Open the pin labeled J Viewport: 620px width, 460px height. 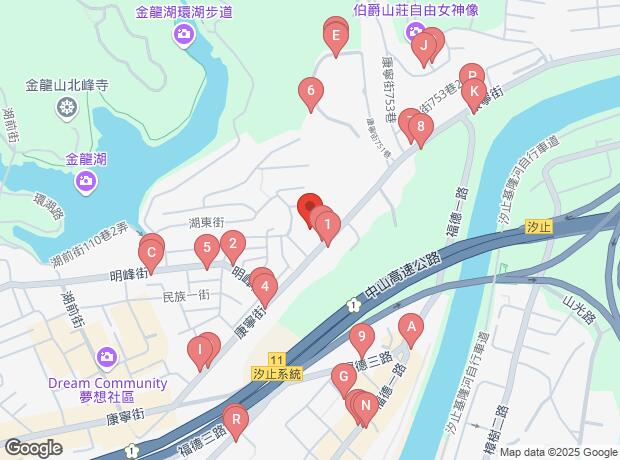pyautogui.click(x=424, y=45)
